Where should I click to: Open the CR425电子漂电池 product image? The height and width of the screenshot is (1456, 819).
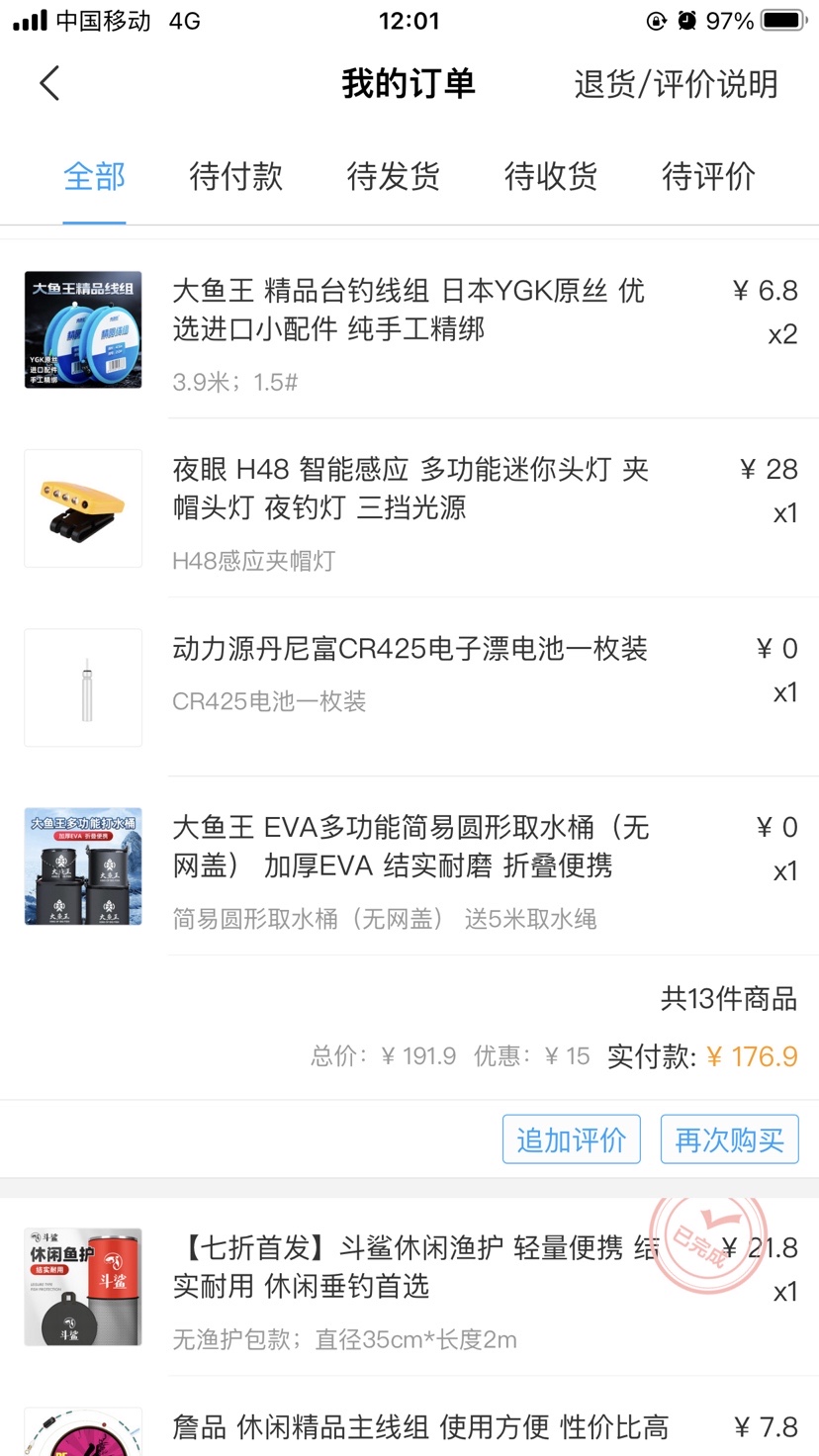pos(83,686)
